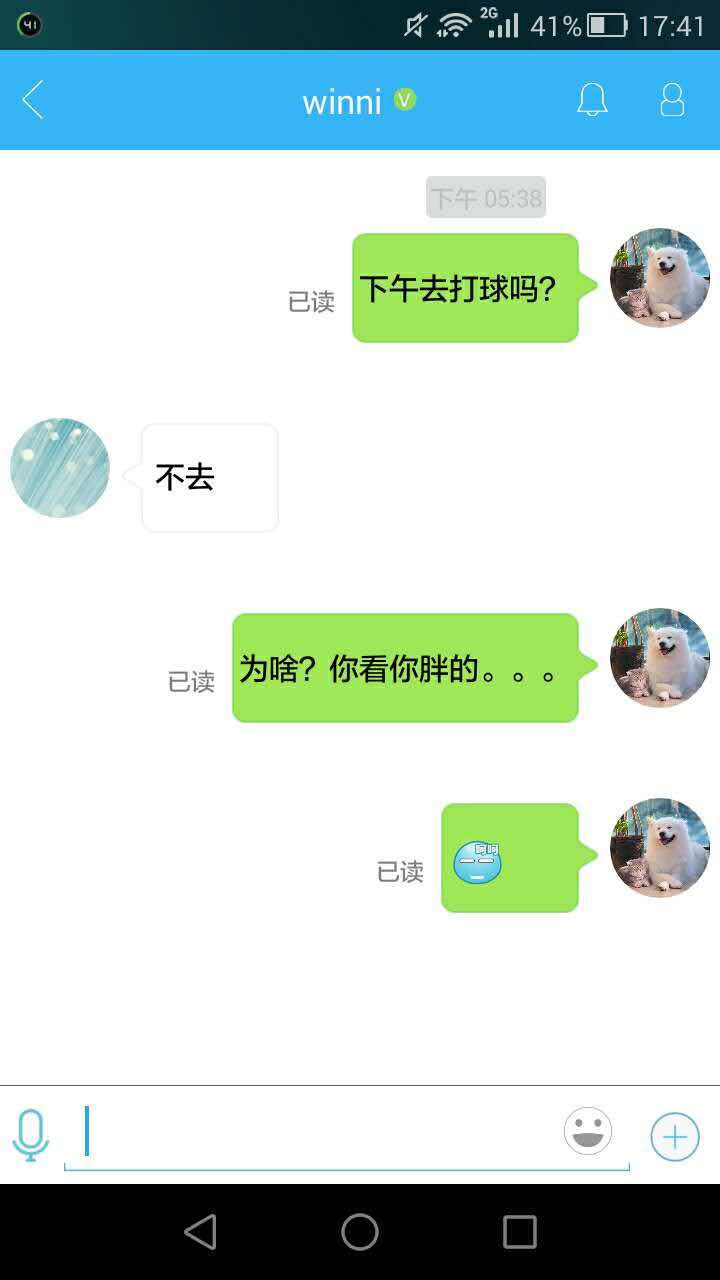This screenshot has height=1280, width=720.
Task: Open the notification bell in header
Action: click(x=592, y=100)
